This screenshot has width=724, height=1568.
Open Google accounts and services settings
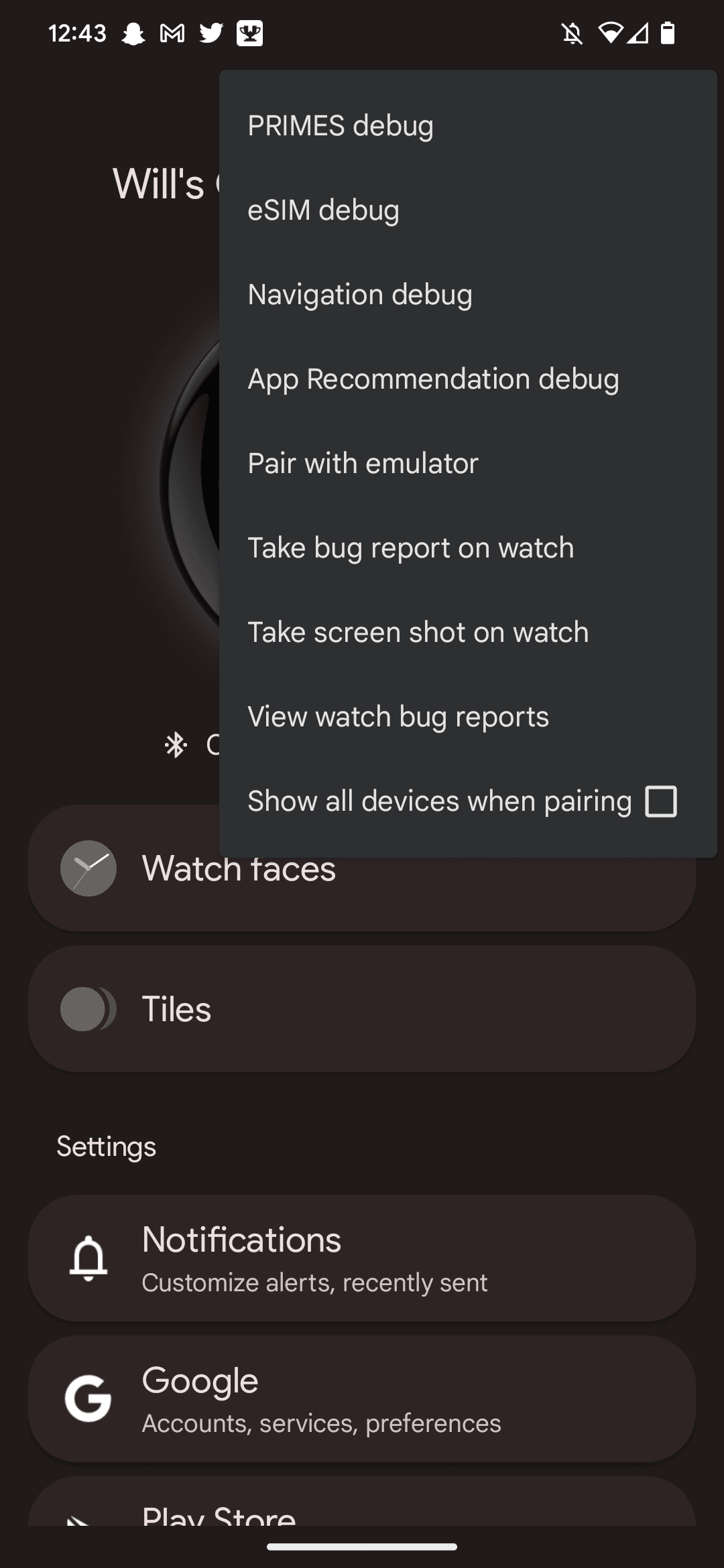pos(362,1399)
